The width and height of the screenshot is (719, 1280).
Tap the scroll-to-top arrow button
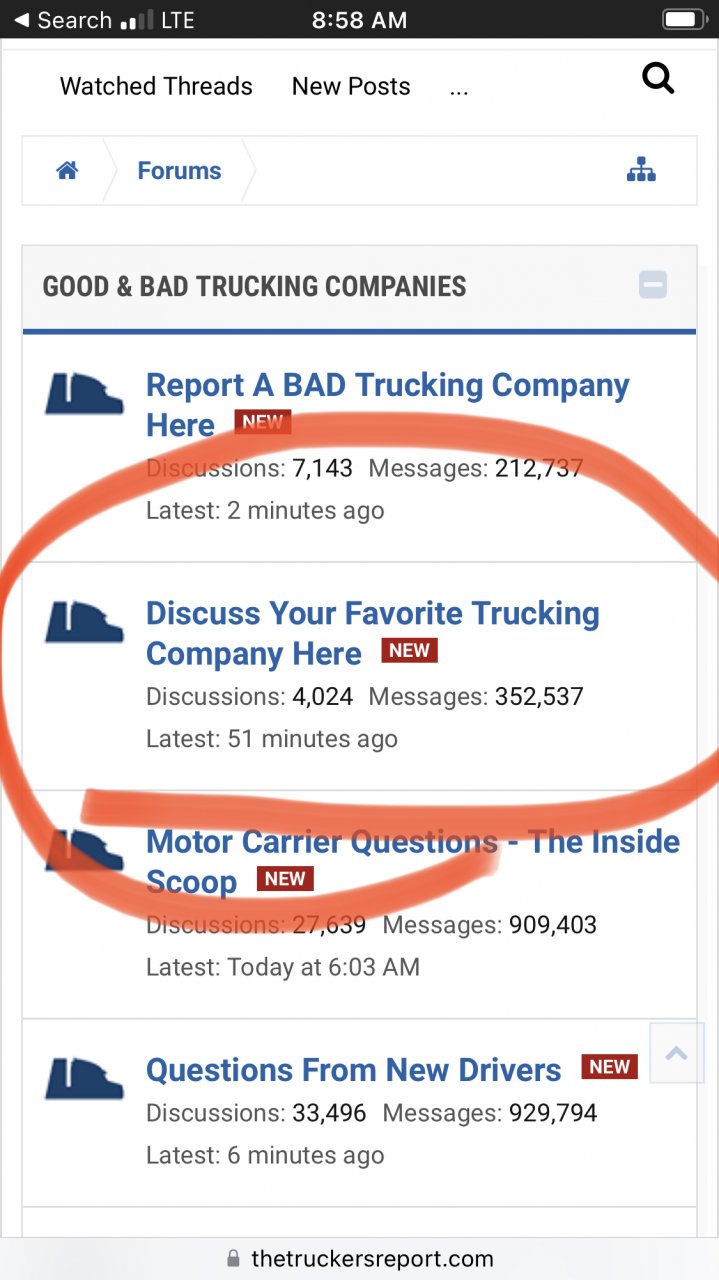coord(675,1052)
